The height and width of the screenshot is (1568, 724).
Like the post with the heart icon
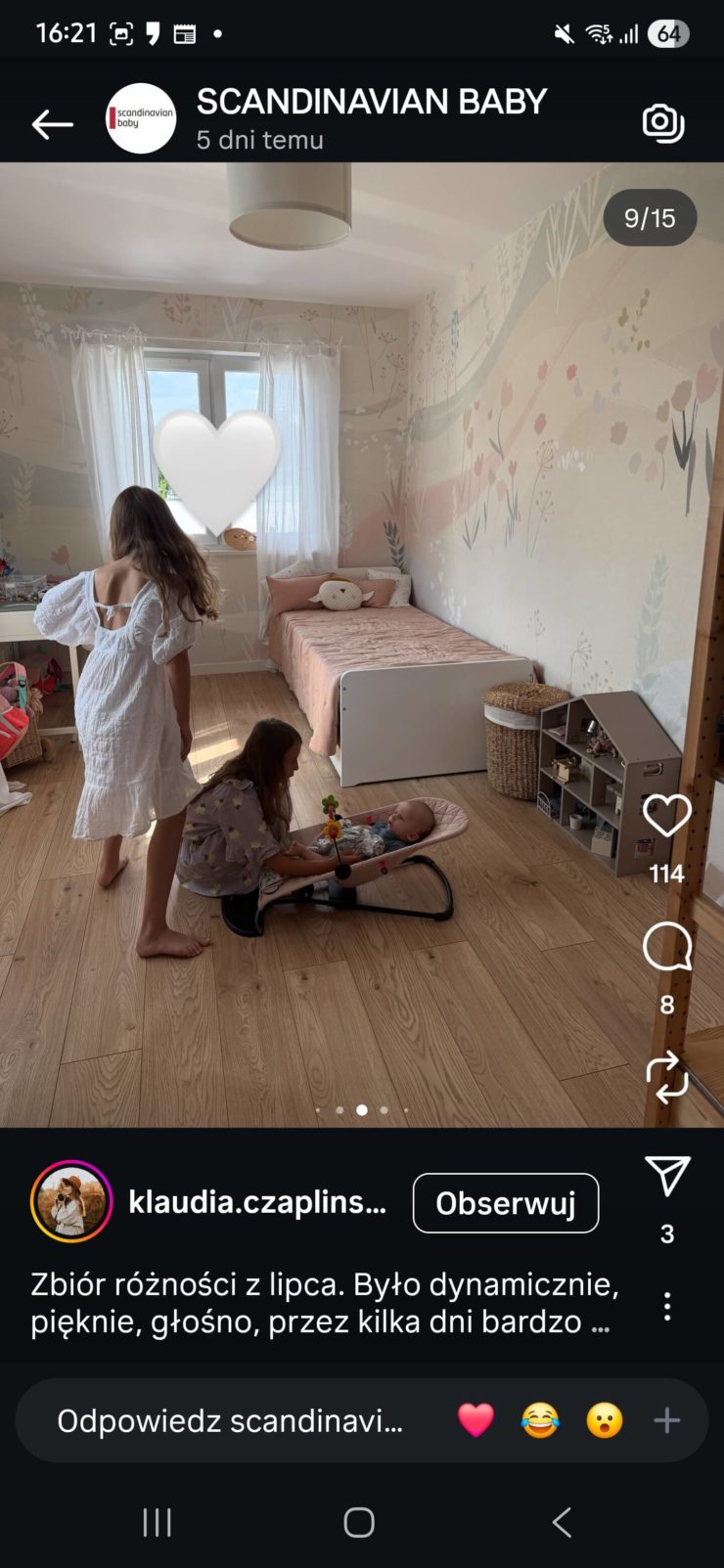coord(666,816)
